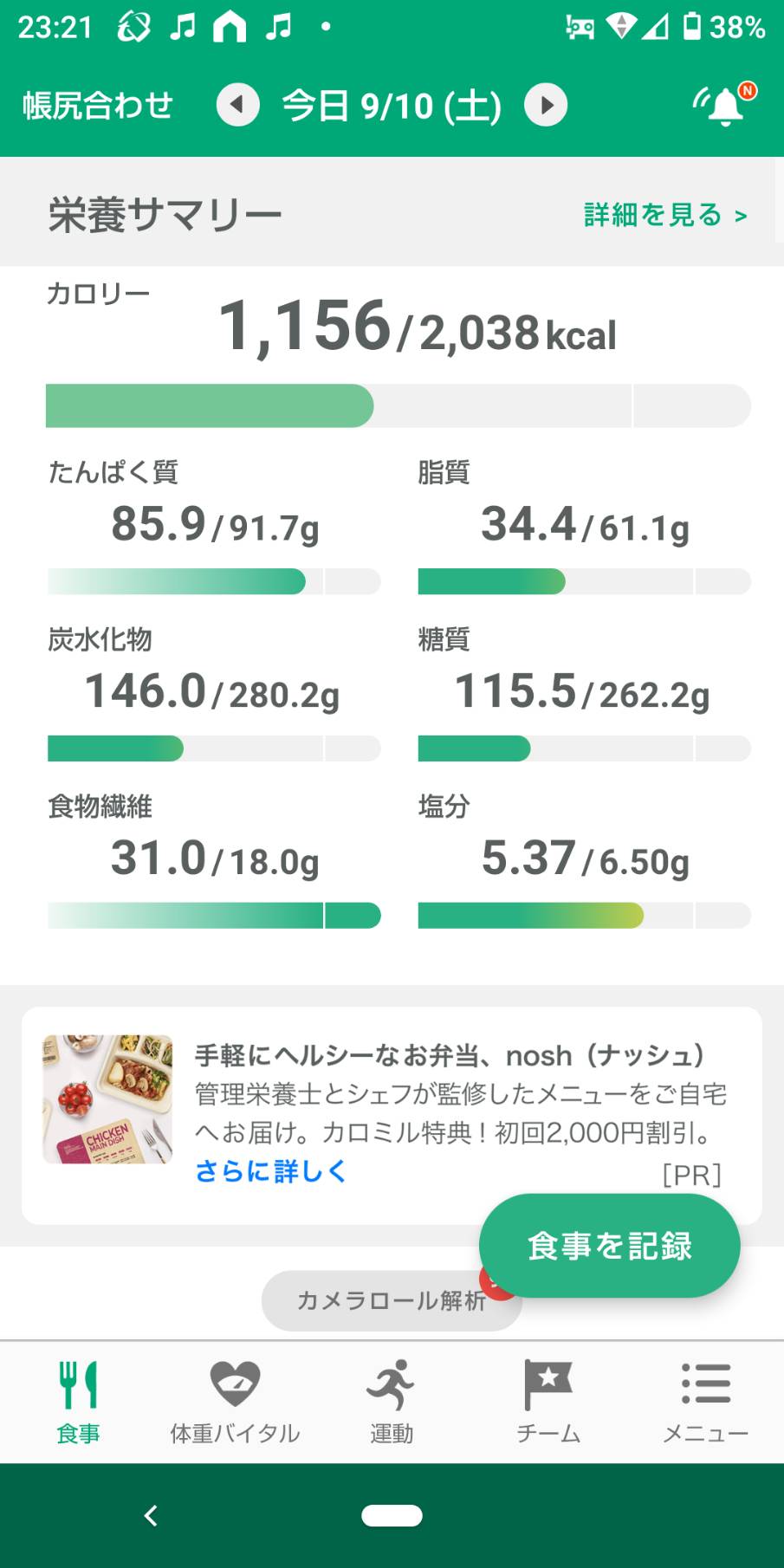
Task: Open カメラロール解析 button
Action: pyautogui.click(x=392, y=1300)
